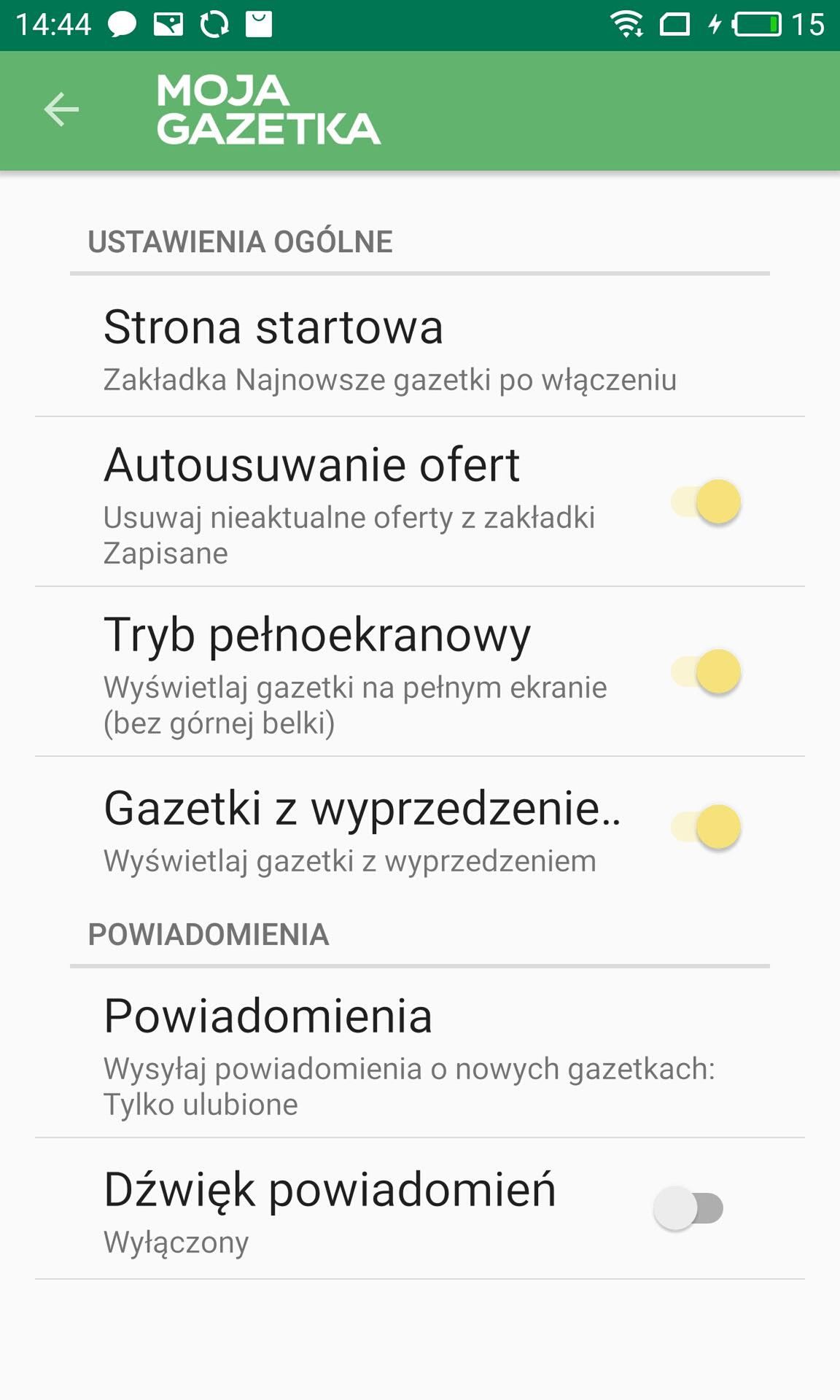Go back using the header arrow
Image resolution: width=840 pixels, height=1400 pixels.
(61, 110)
